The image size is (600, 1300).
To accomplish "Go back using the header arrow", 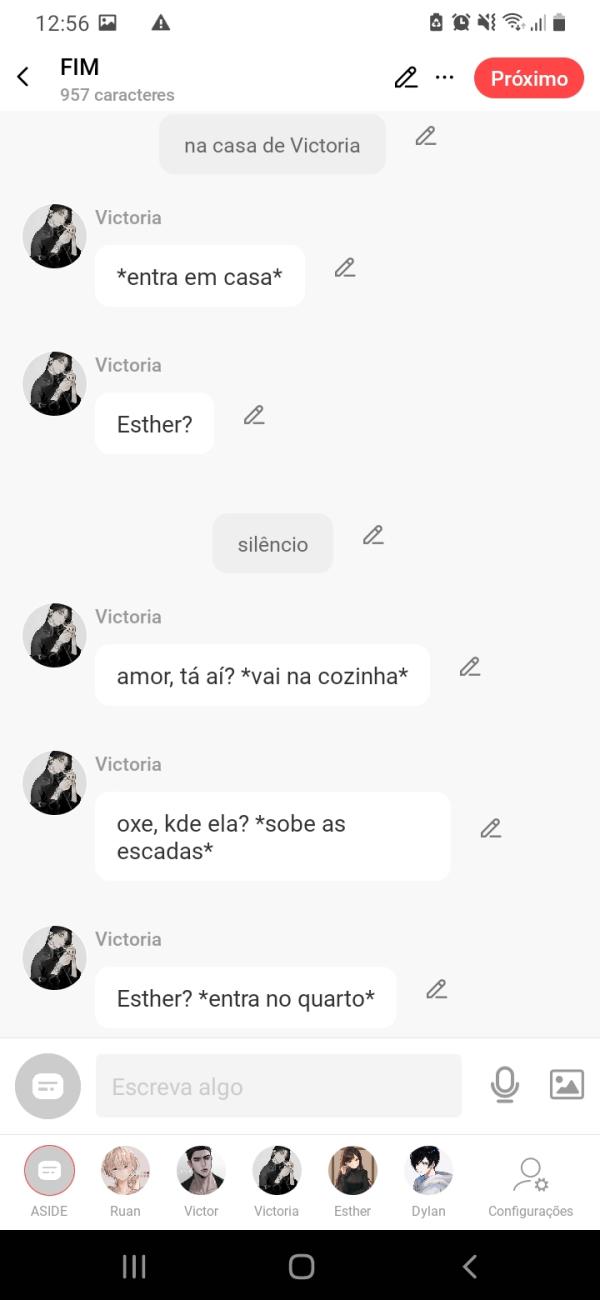I will [x=23, y=77].
